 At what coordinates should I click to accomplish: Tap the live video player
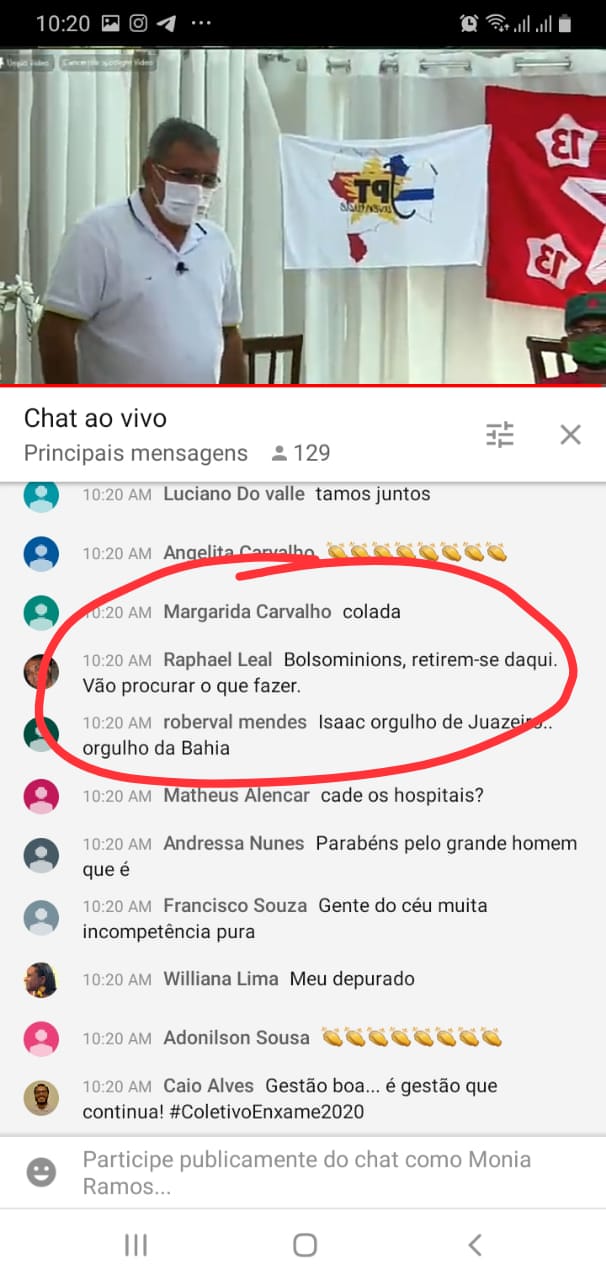pyautogui.click(x=303, y=215)
